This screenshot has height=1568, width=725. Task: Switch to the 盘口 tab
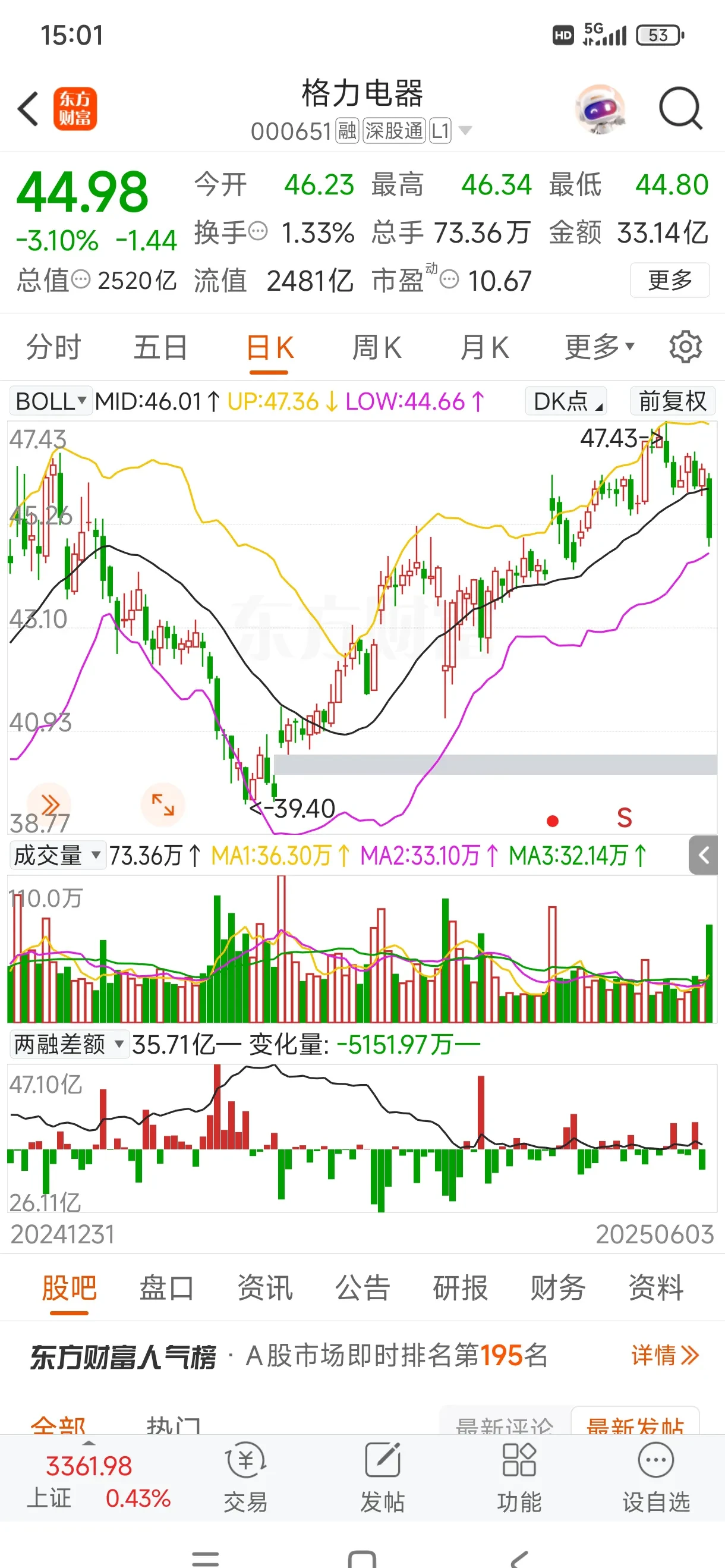click(x=166, y=1289)
